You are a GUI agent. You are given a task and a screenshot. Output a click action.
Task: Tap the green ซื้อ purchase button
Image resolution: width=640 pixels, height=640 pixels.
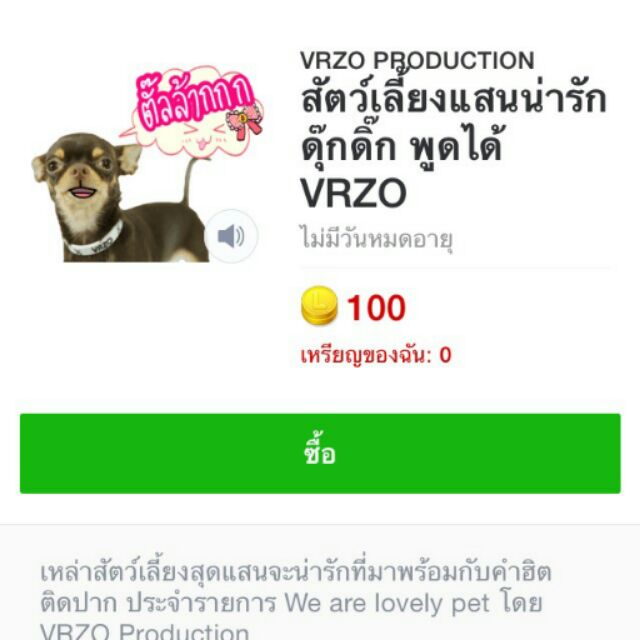coord(320,453)
